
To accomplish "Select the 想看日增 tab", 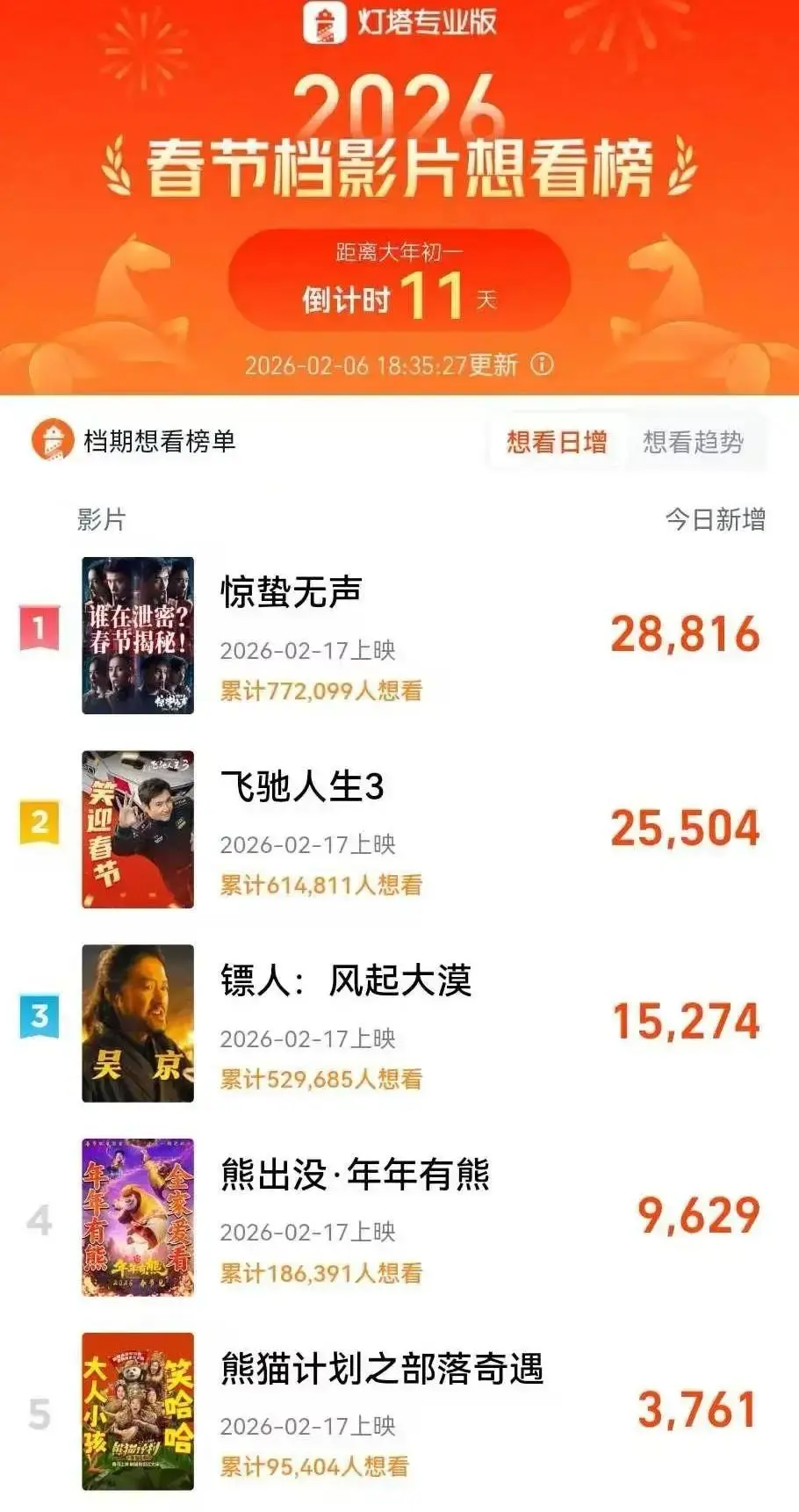I will tap(557, 442).
